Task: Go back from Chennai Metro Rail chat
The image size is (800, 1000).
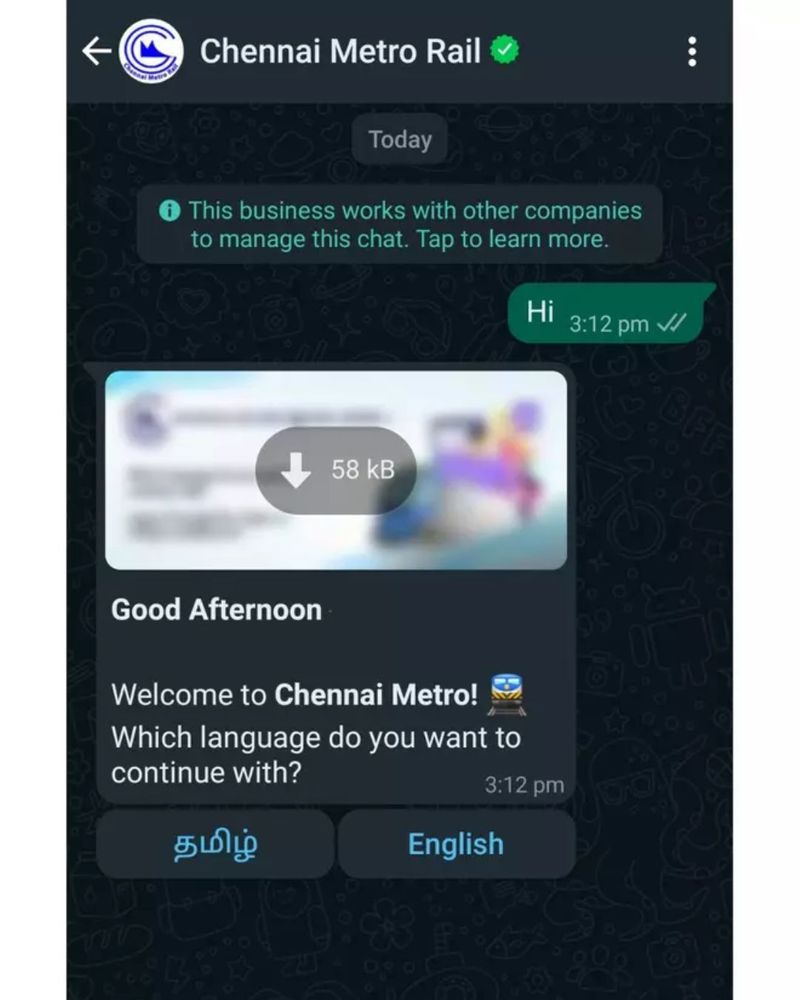Action: pyautogui.click(x=96, y=52)
